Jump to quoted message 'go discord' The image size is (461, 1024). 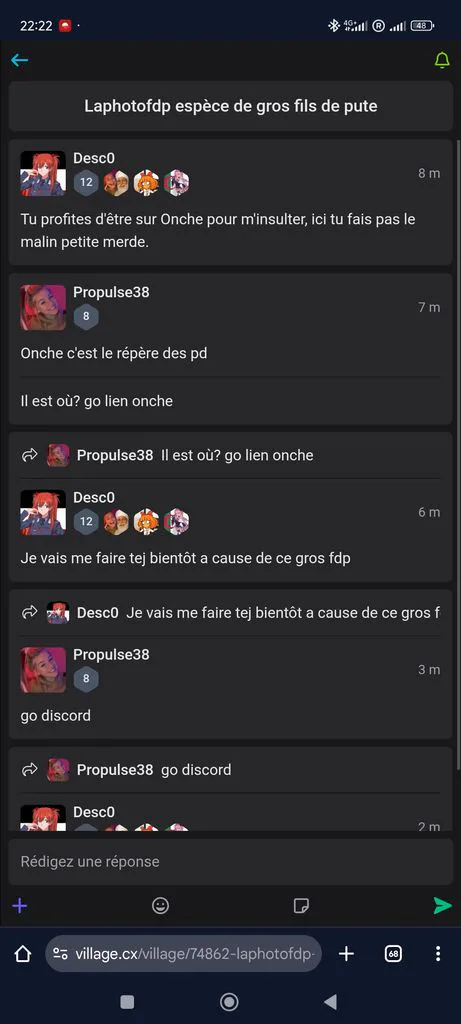(x=230, y=770)
